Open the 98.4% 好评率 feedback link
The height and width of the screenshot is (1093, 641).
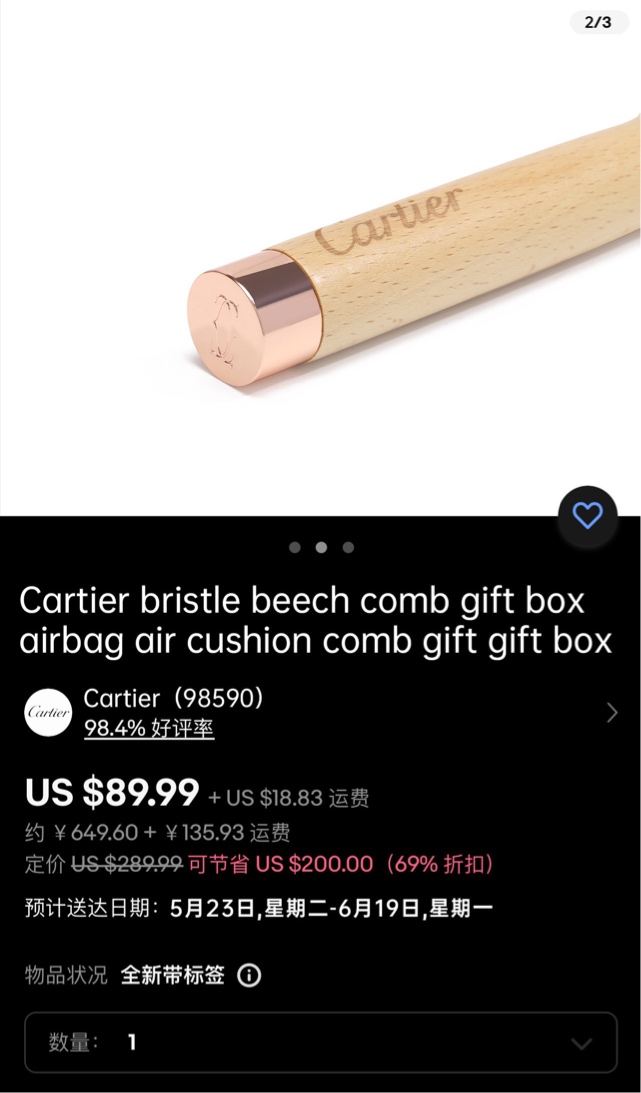coord(149,729)
